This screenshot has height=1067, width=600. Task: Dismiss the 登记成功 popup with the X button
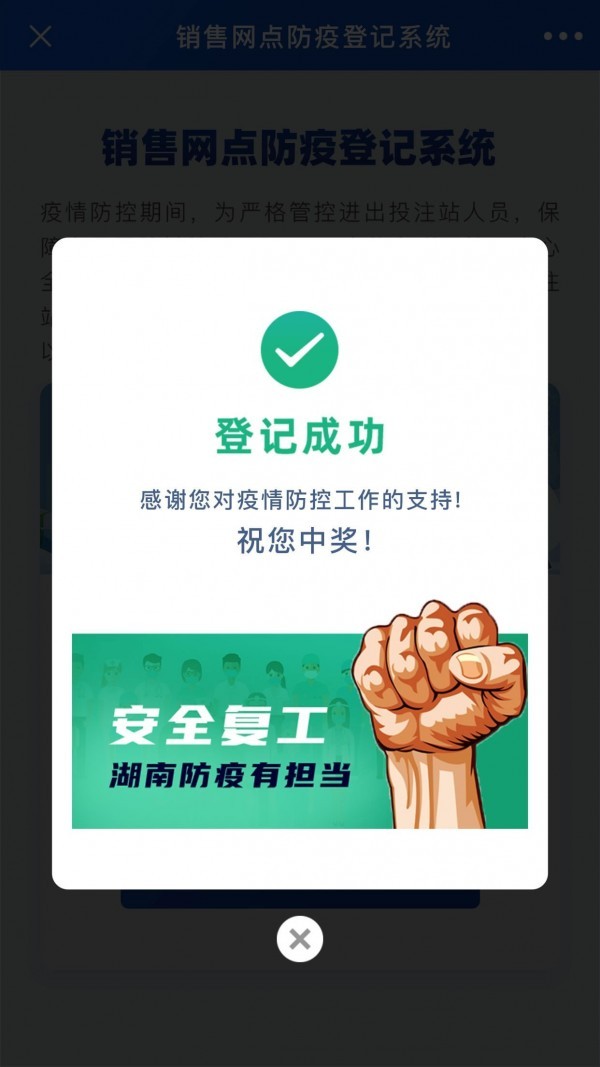point(300,939)
